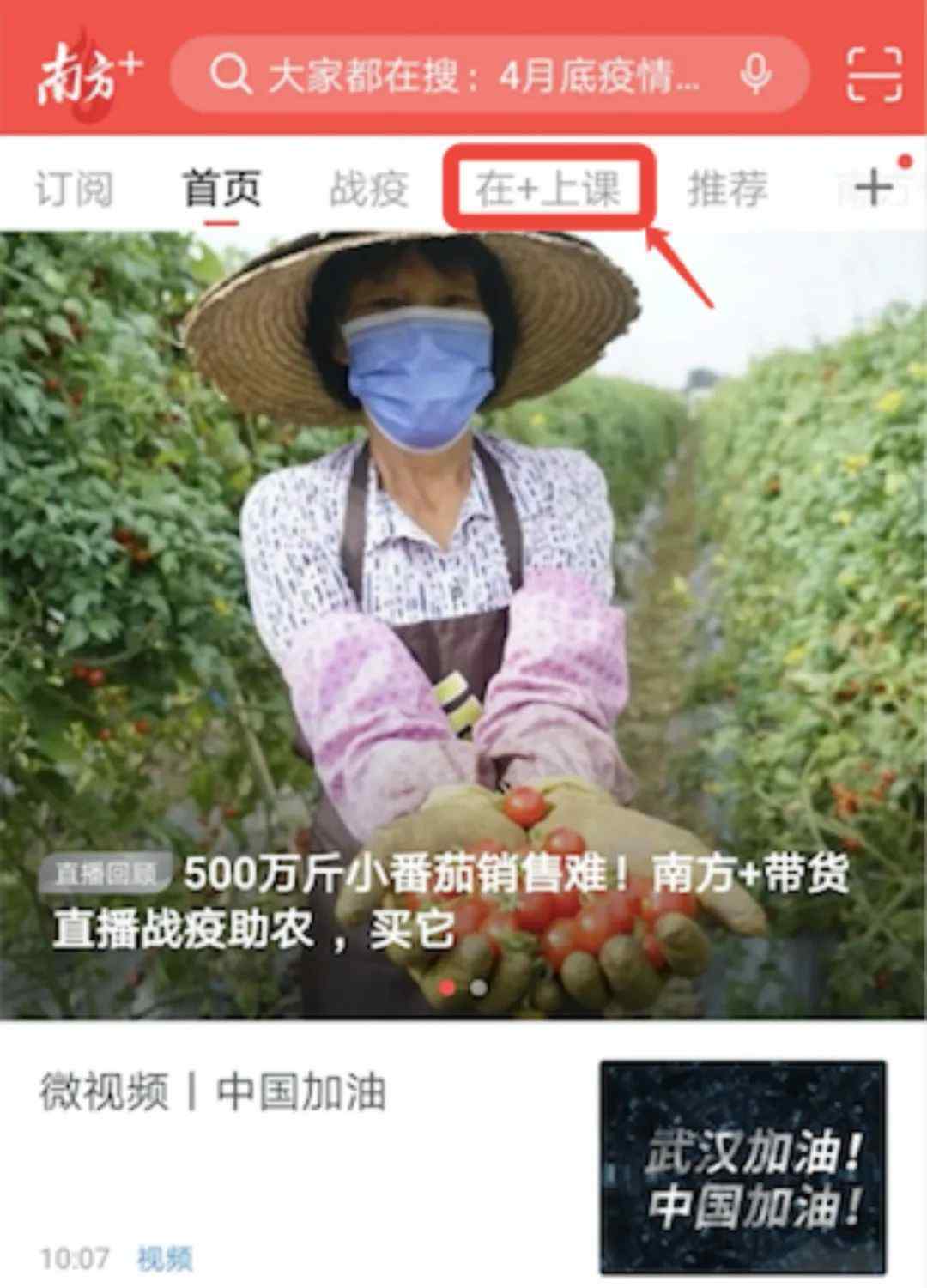Switch to the 订阅 tab

click(74, 189)
